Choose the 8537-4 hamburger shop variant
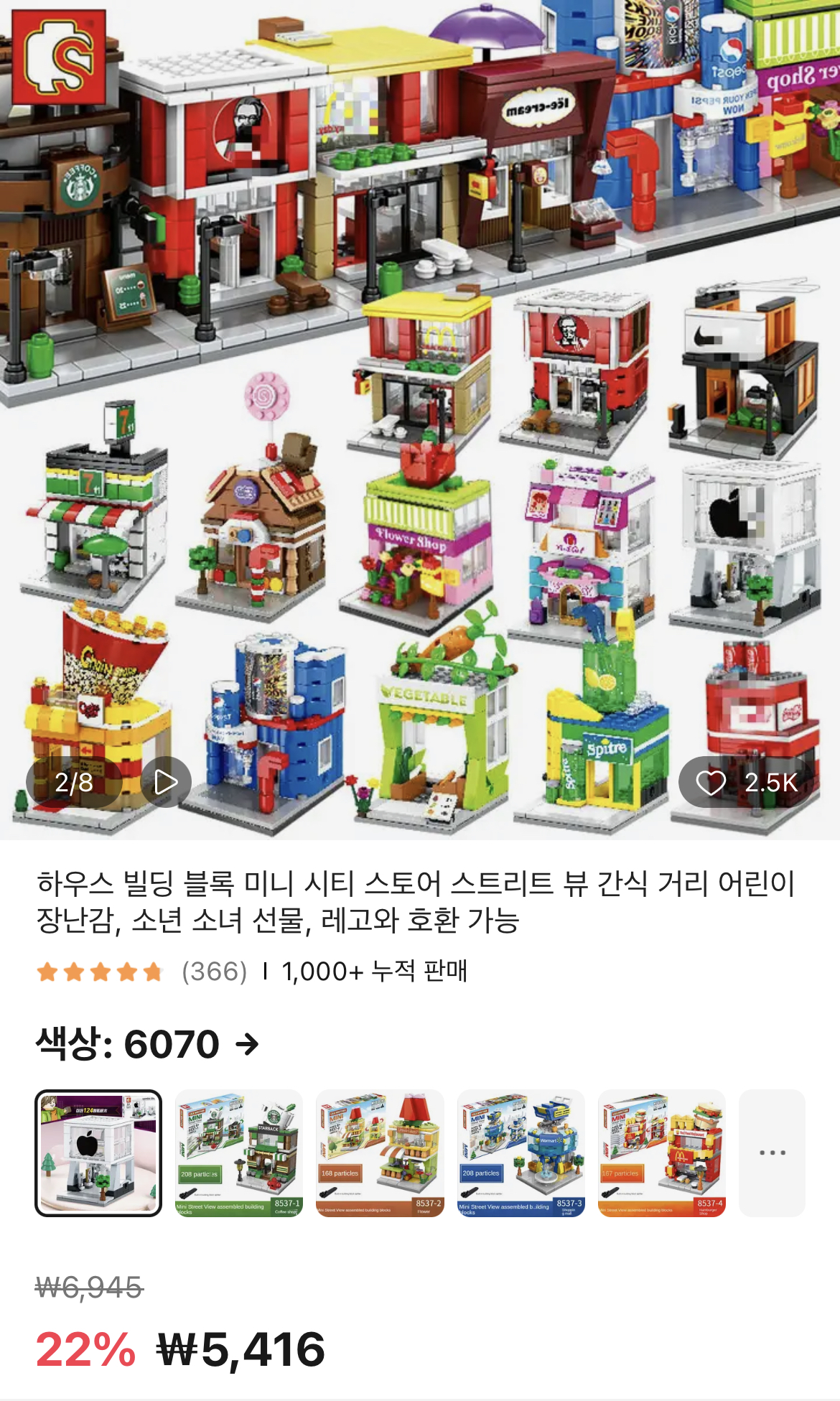 [x=662, y=1153]
